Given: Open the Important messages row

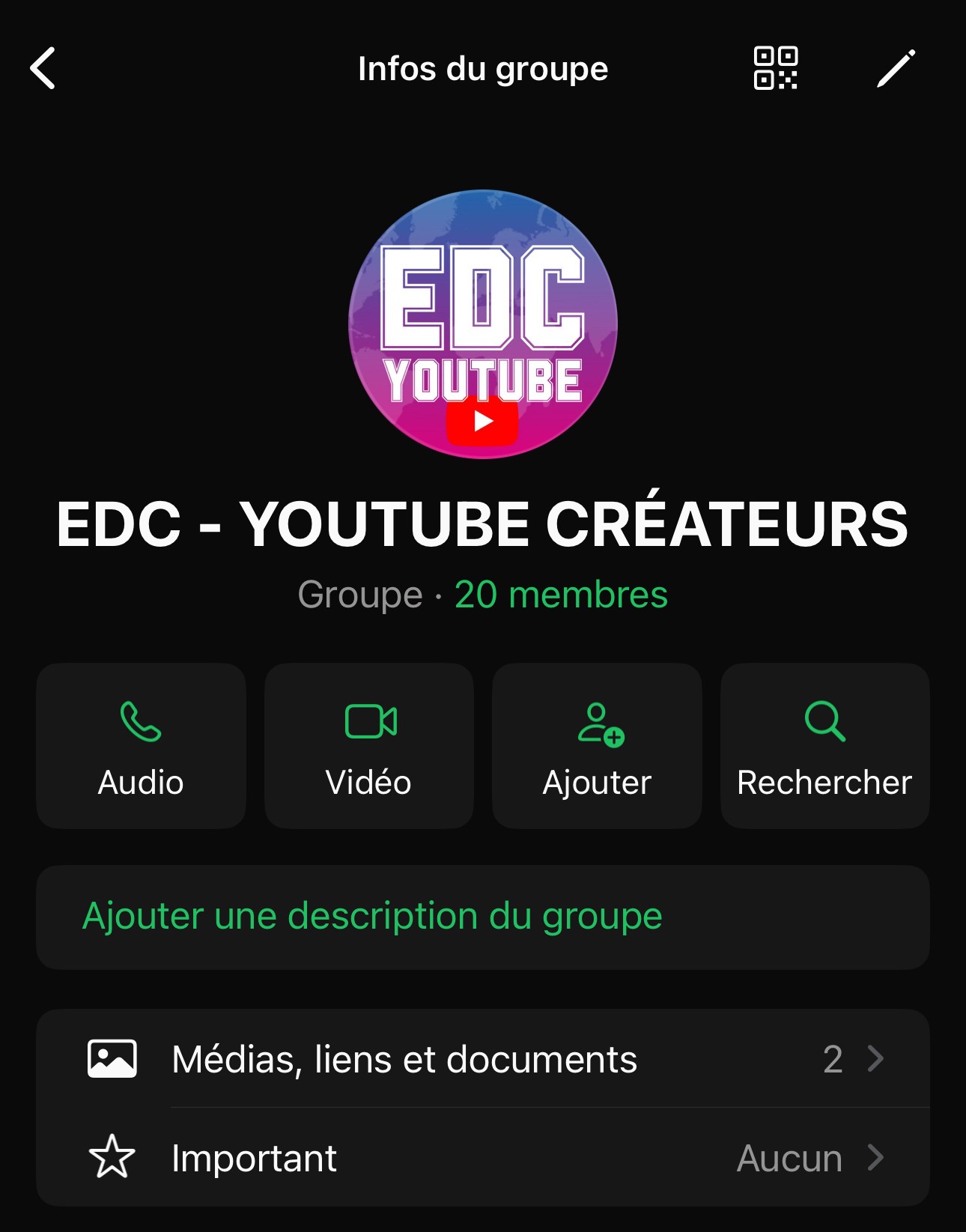Looking at the screenshot, I should coord(483,1158).
